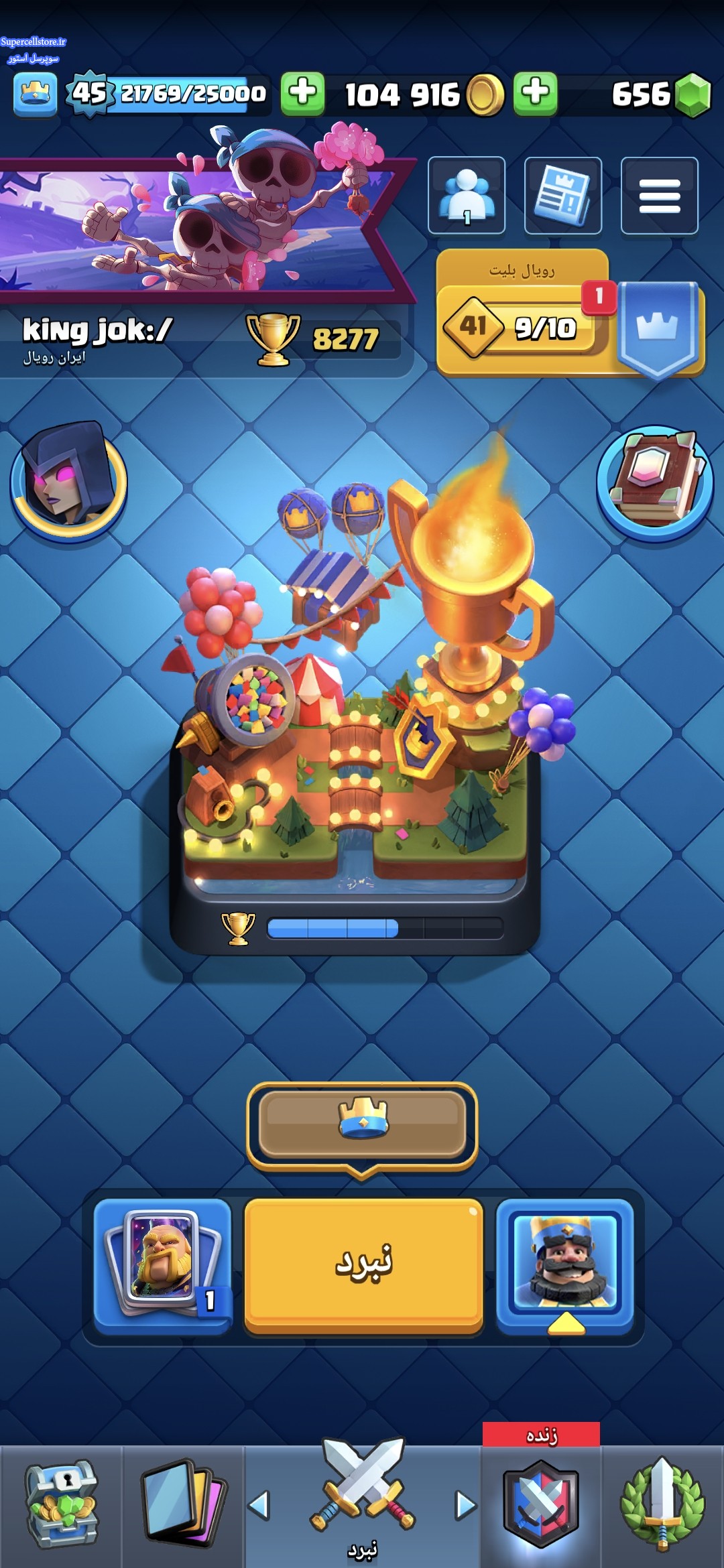View the king jok:/ player profile

point(97,340)
